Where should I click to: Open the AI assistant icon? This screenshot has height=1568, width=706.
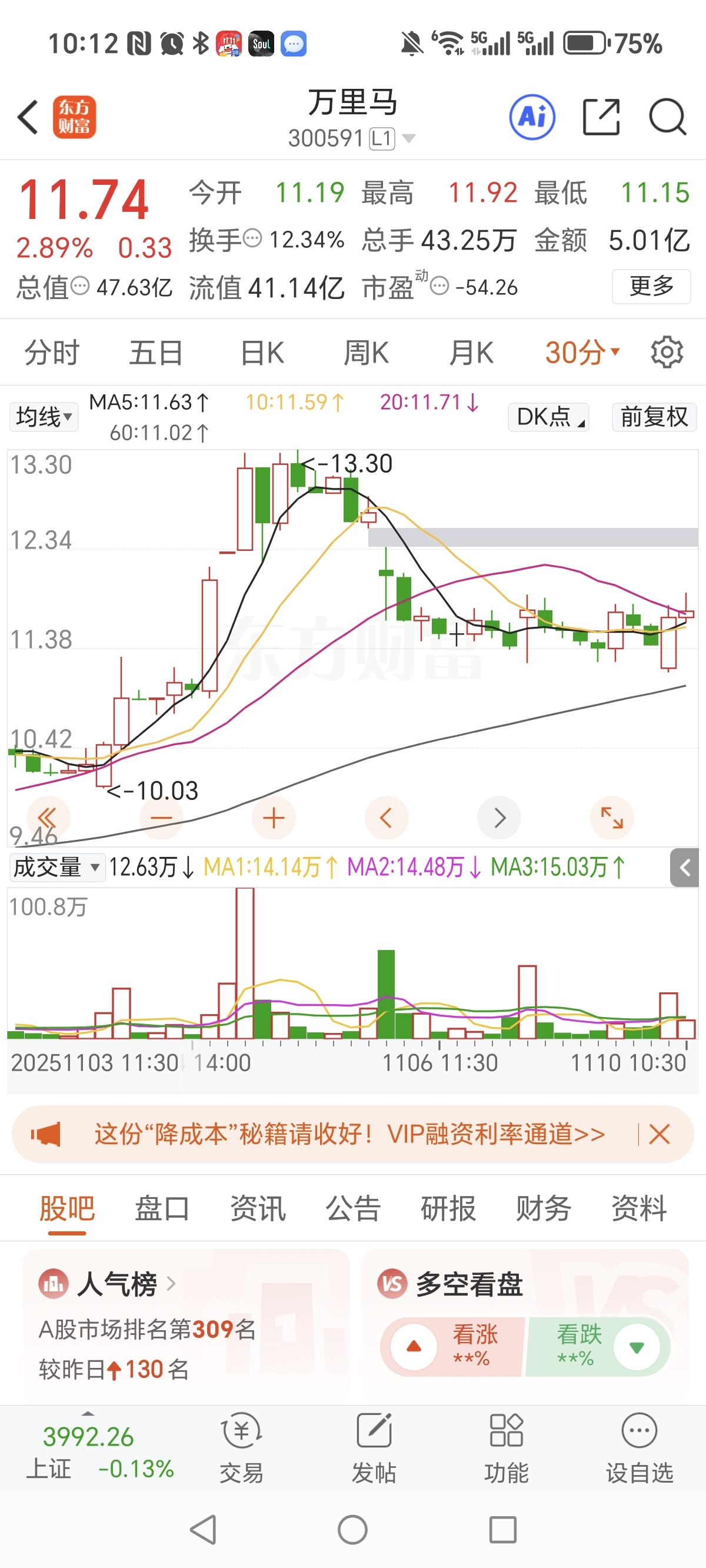pyautogui.click(x=532, y=117)
